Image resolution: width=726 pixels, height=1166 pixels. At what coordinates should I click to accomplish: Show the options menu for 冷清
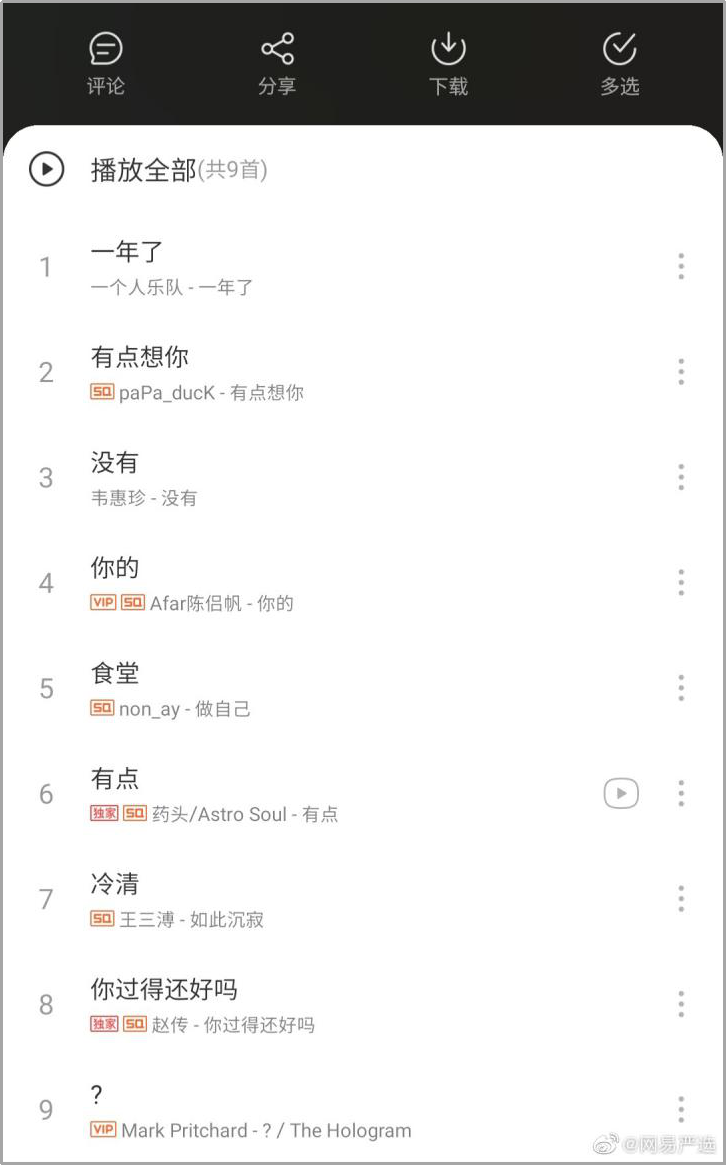point(681,900)
